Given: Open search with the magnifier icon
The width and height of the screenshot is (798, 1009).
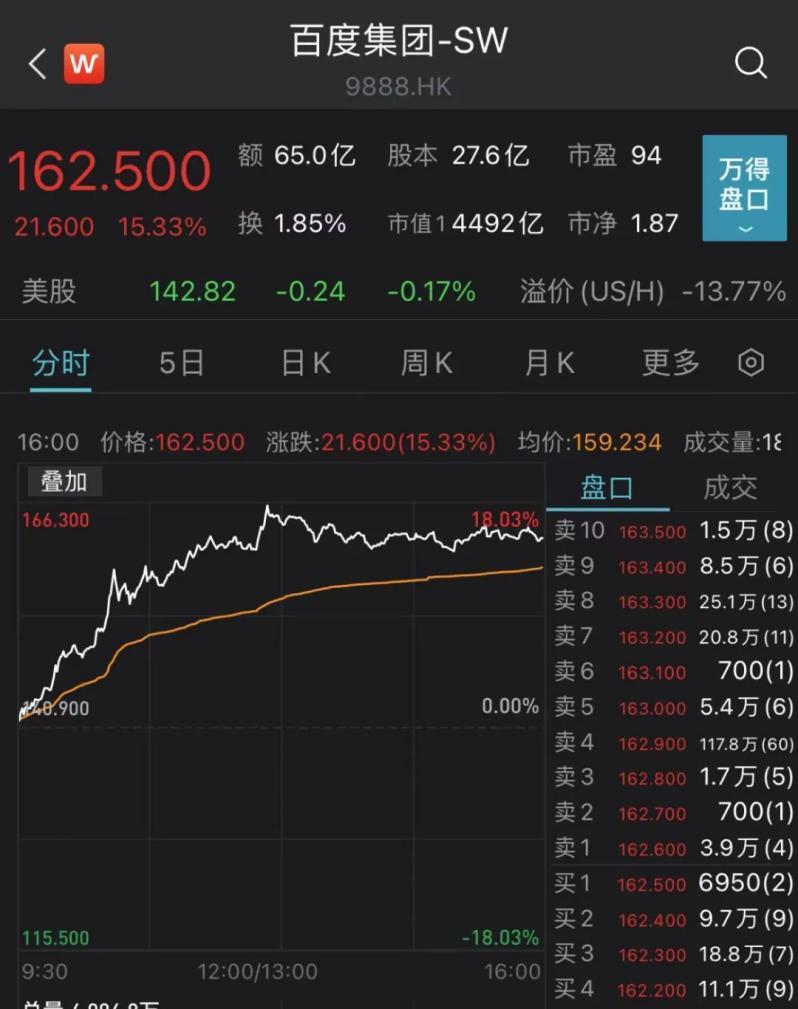Looking at the screenshot, I should pos(750,62).
